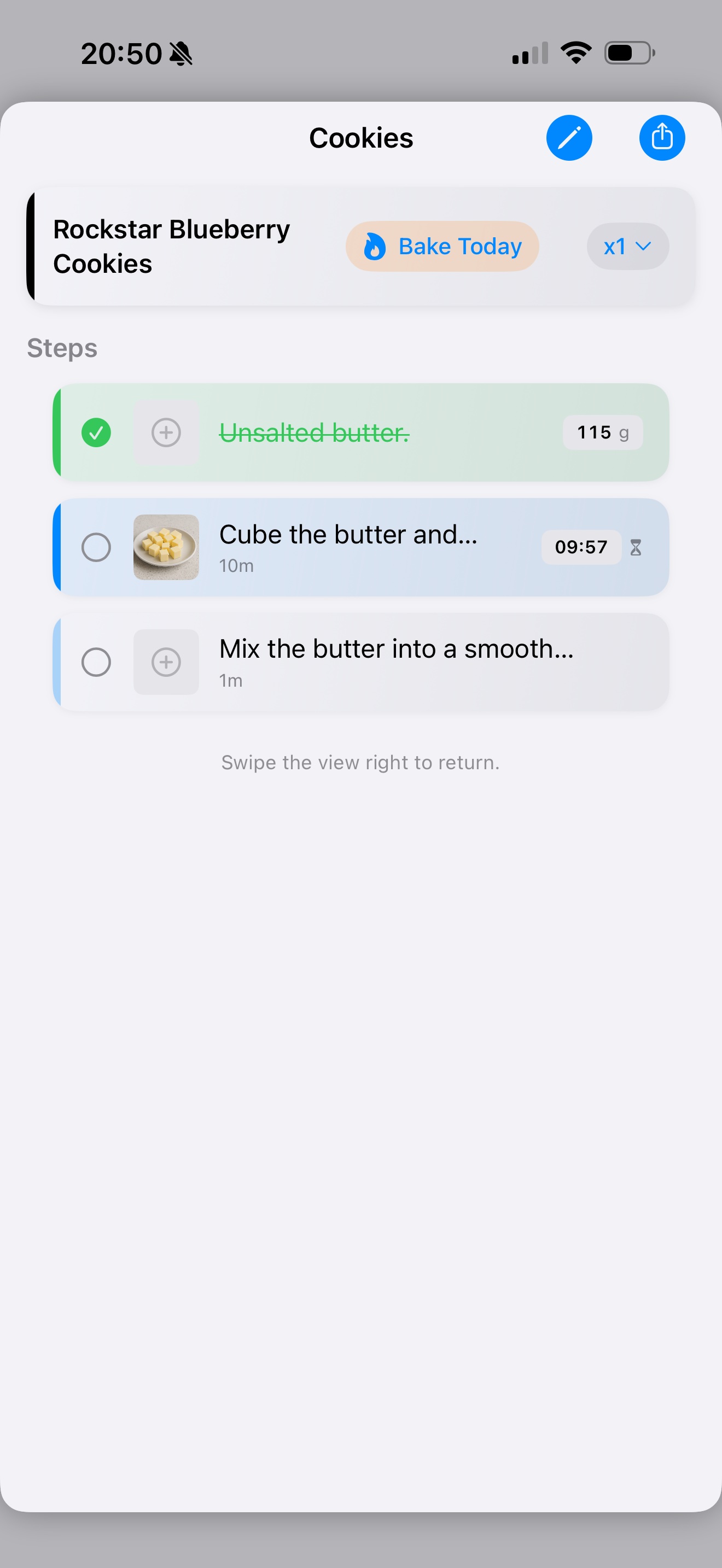This screenshot has width=722, height=1568.
Task: Mark Mix the butter step complete
Action: [96, 662]
